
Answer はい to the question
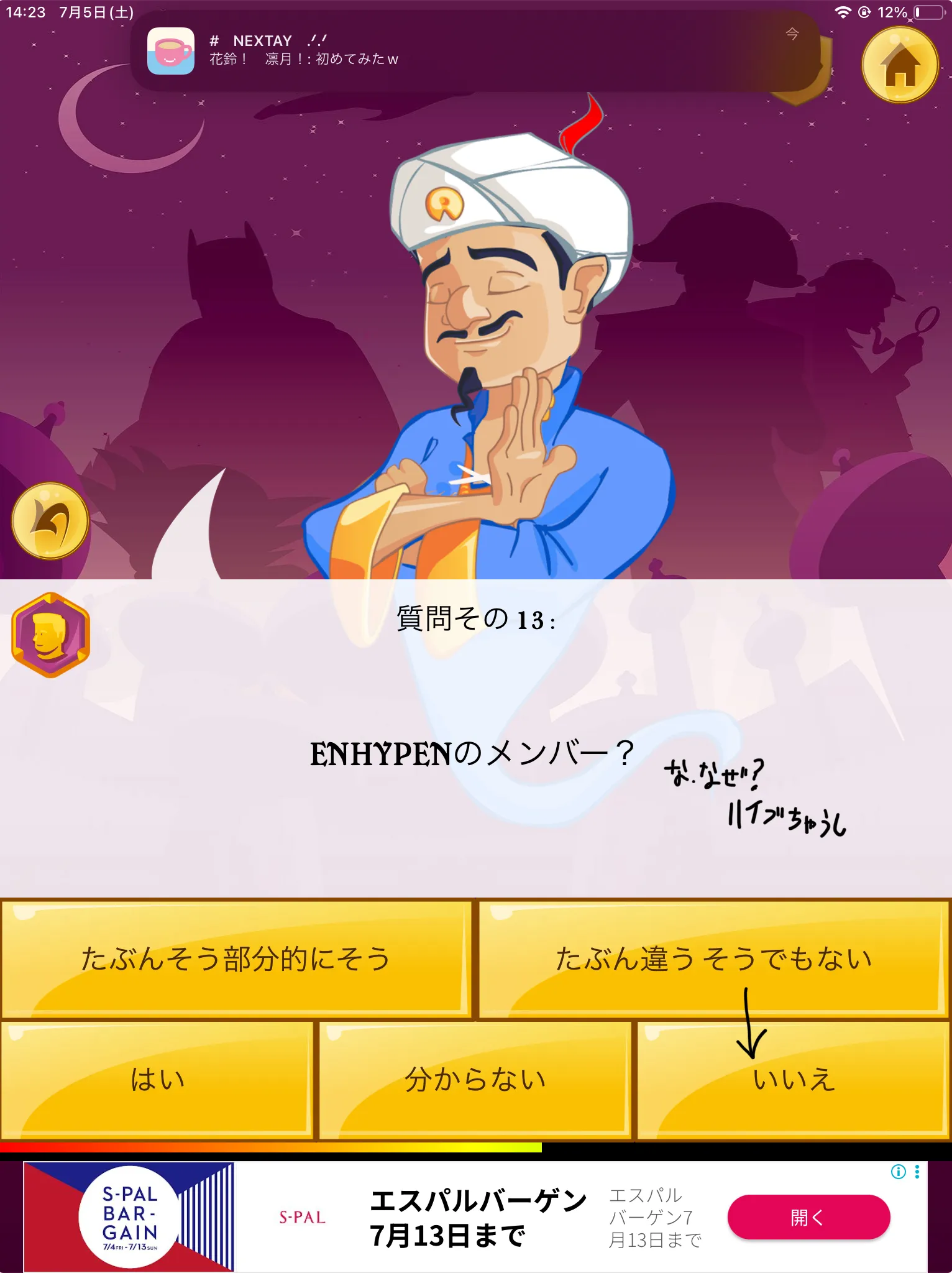(157, 1080)
